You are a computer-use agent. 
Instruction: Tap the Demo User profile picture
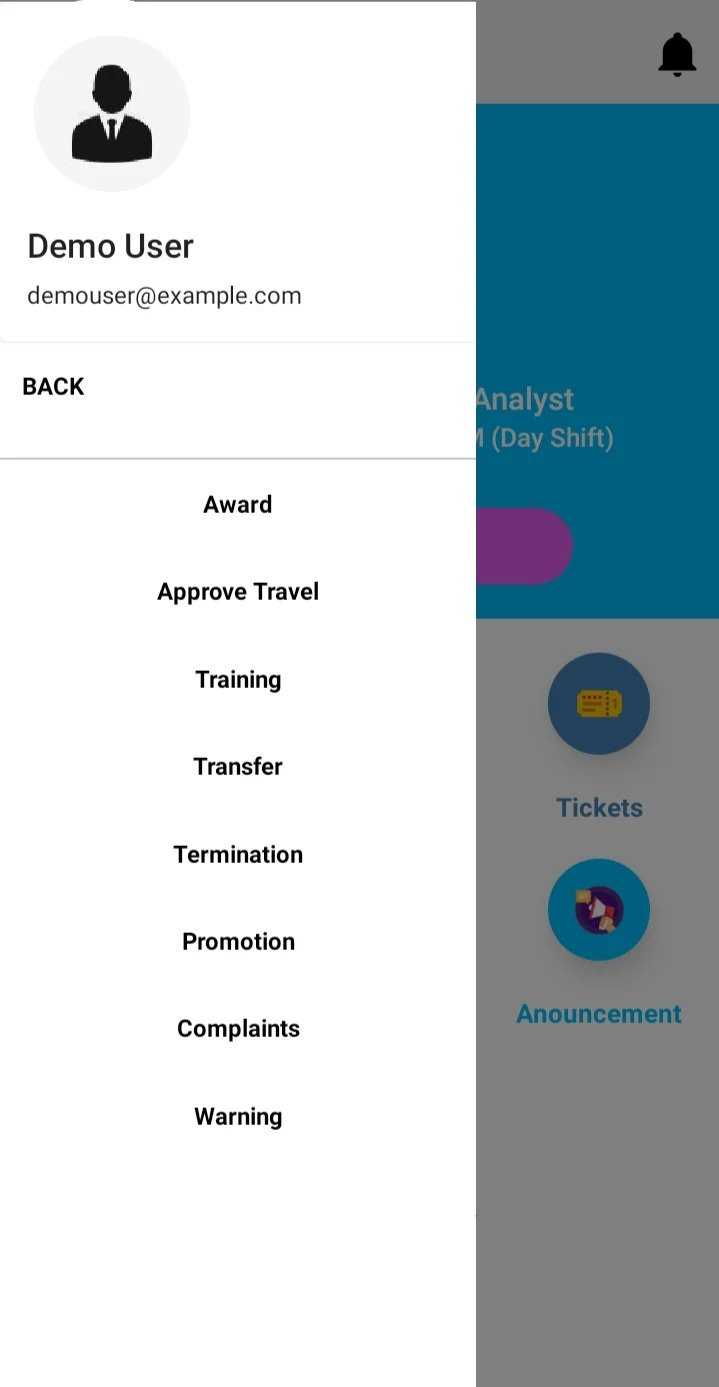pos(112,114)
